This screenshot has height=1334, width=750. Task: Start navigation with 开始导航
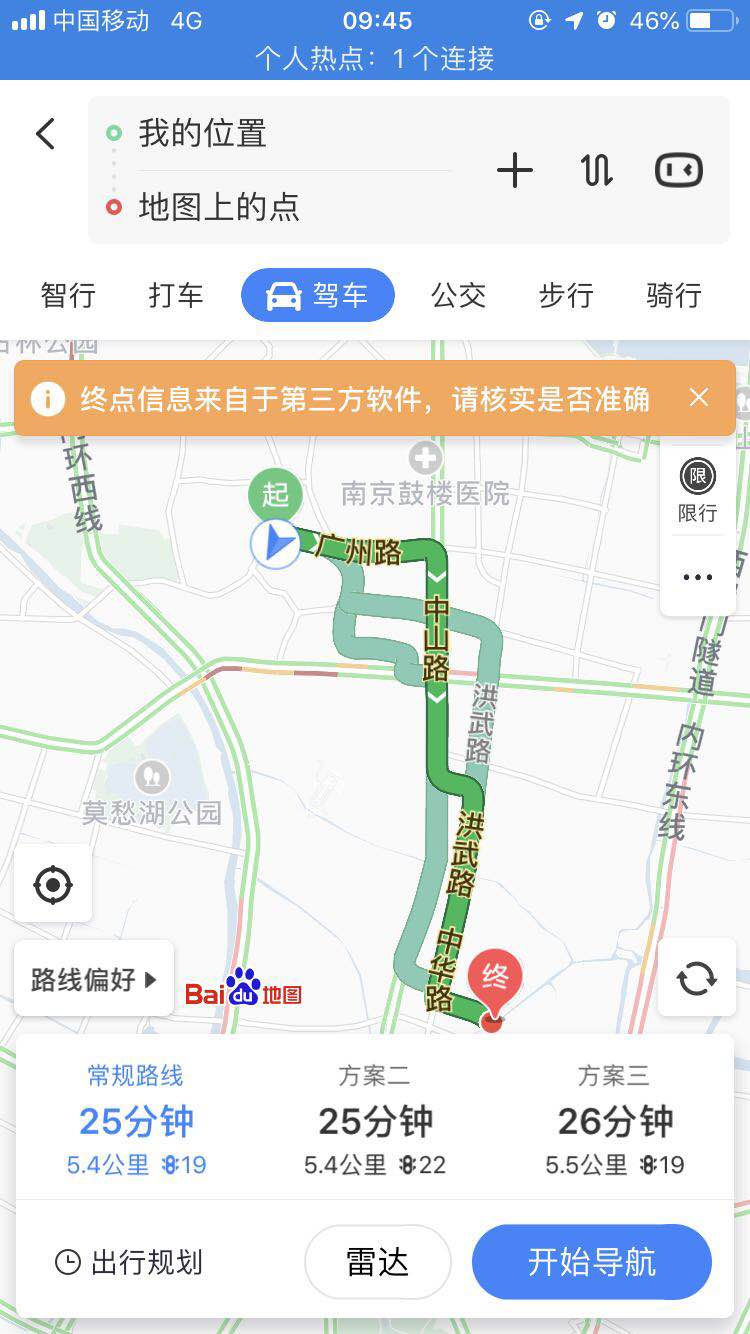591,1262
